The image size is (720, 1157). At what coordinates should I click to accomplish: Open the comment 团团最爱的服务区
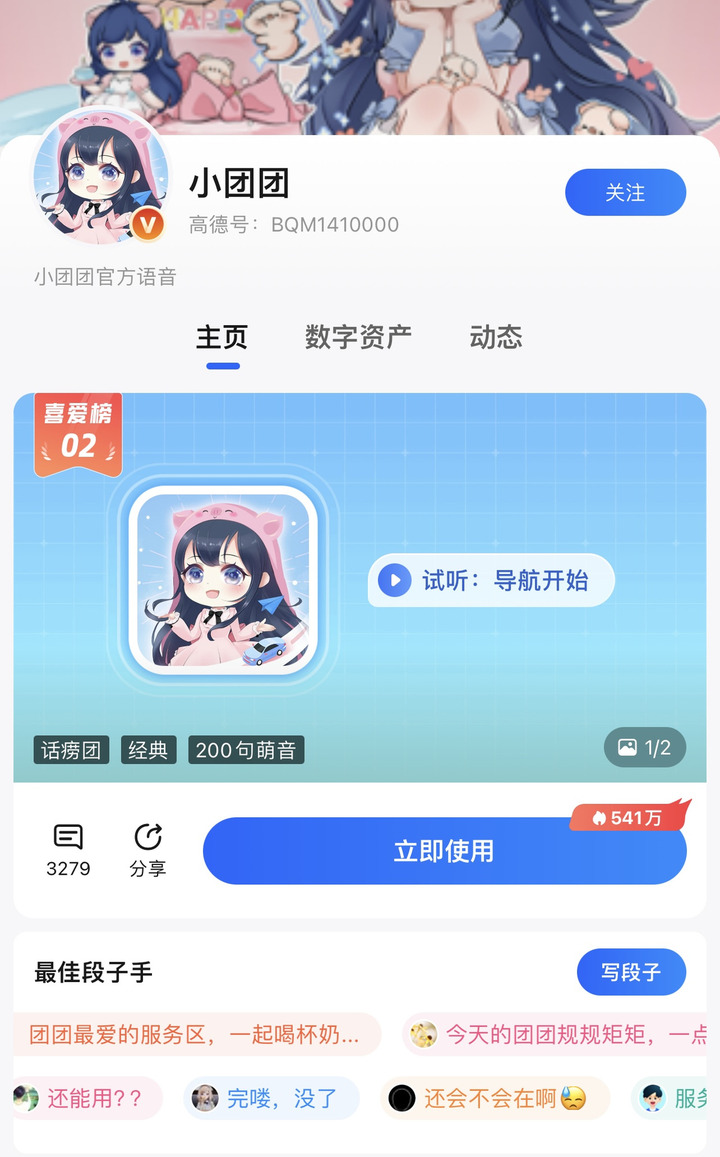(x=197, y=1035)
